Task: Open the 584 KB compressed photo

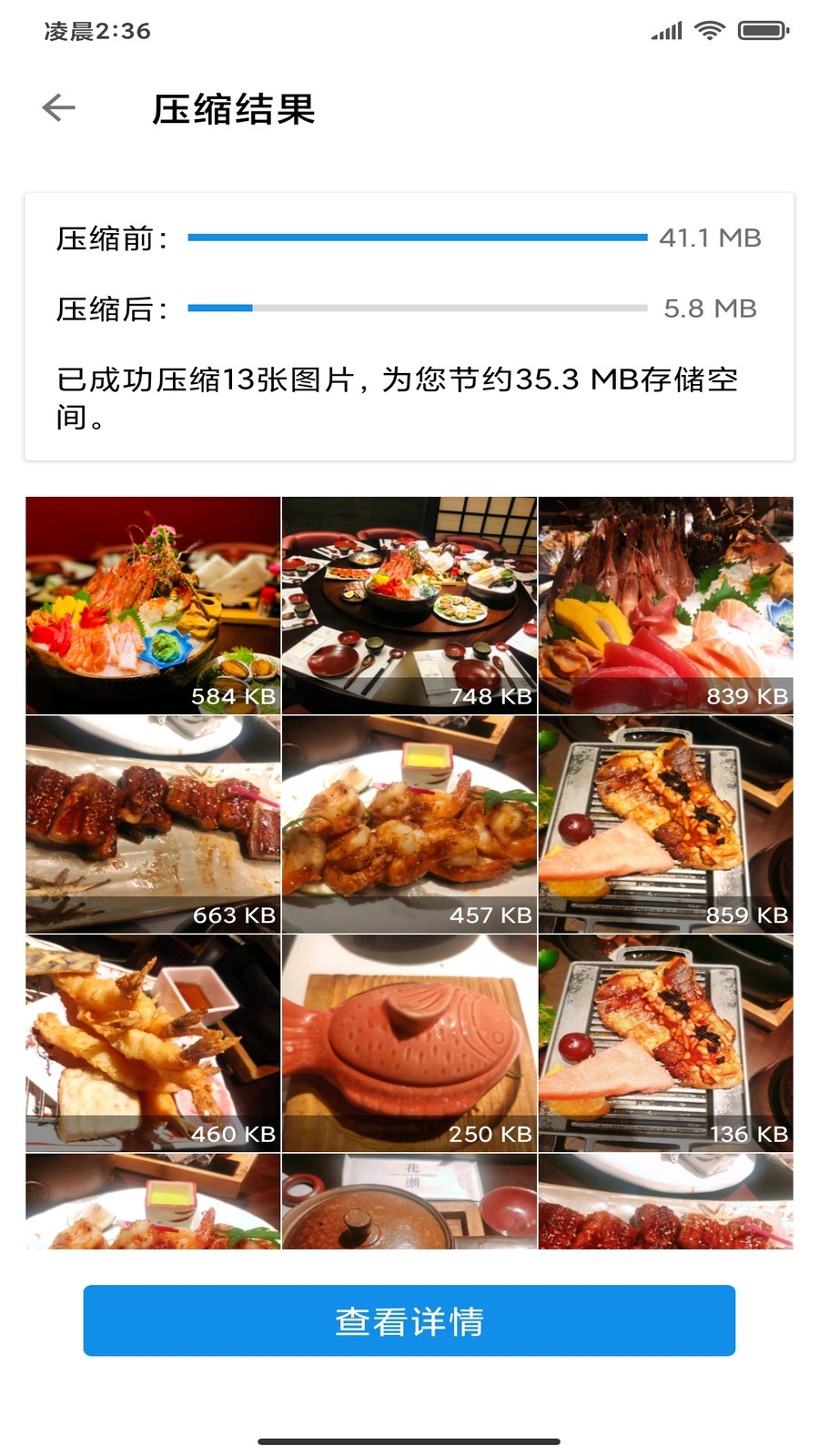Action: (x=153, y=605)
